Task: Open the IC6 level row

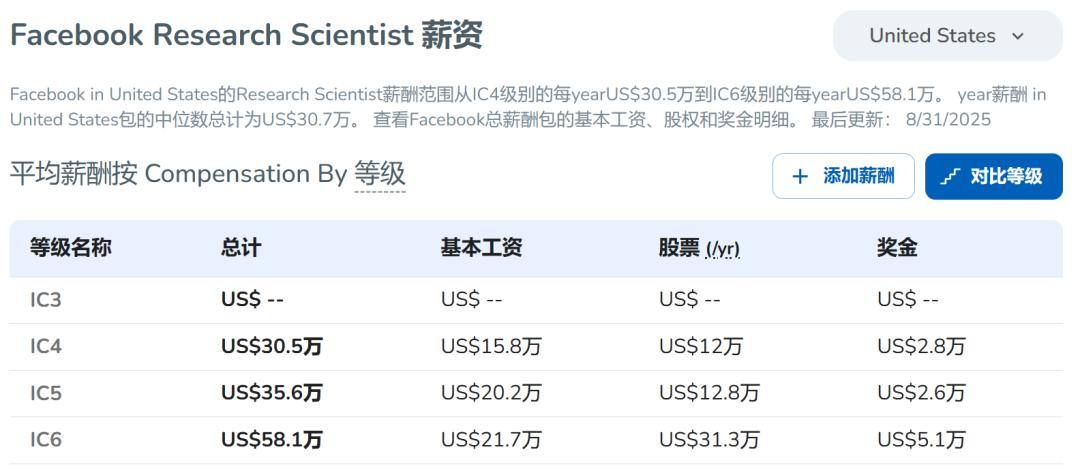Action: 536,439
